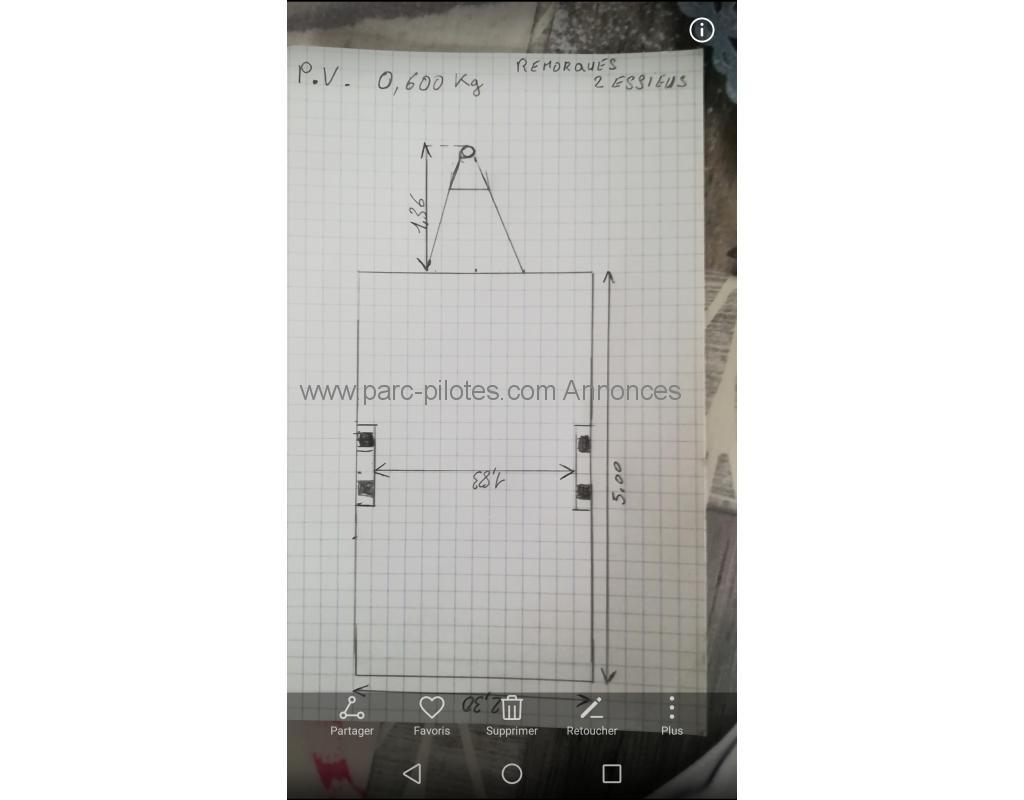1024x800 pixels.
Task: Edit the photo using Retoucher
Action: [x=591, y=714]
